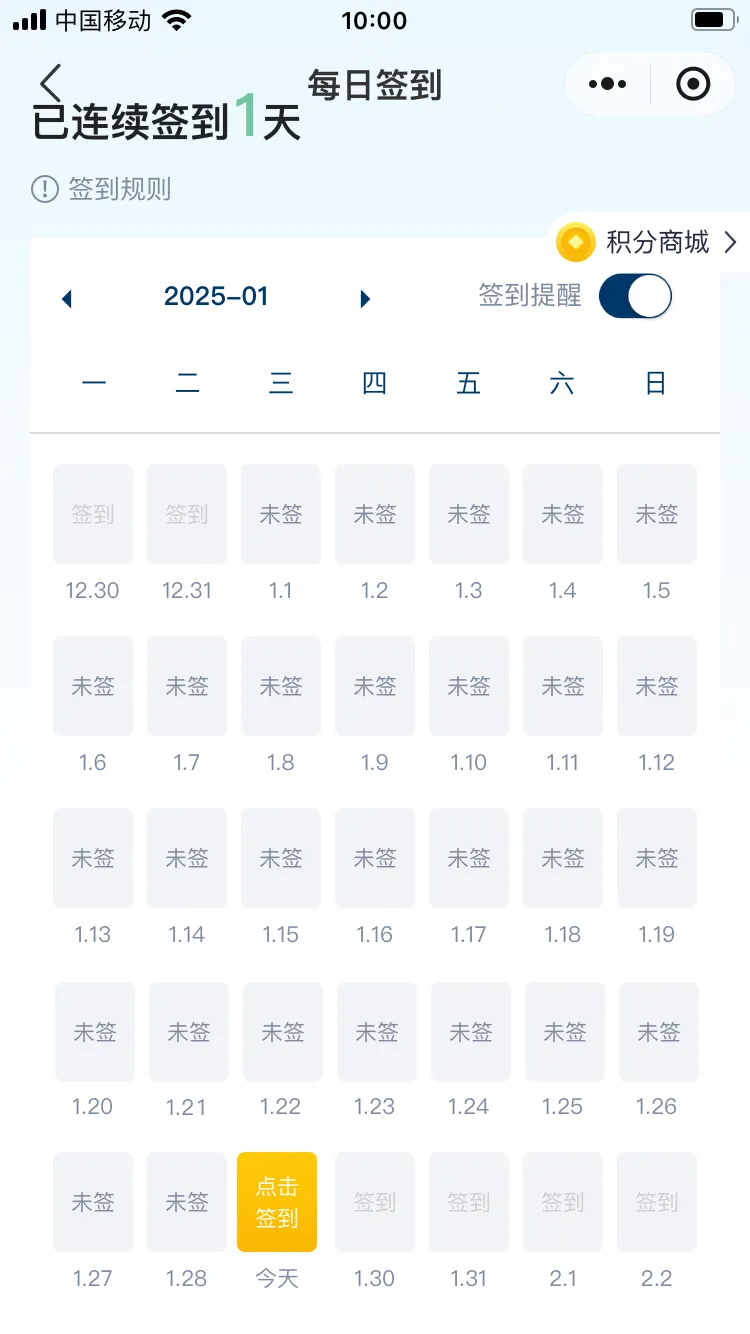Viewport: 750px width, 1334px height.
Task: Turn off the 签到提醒 switch
Action: (x=635, y=297)
